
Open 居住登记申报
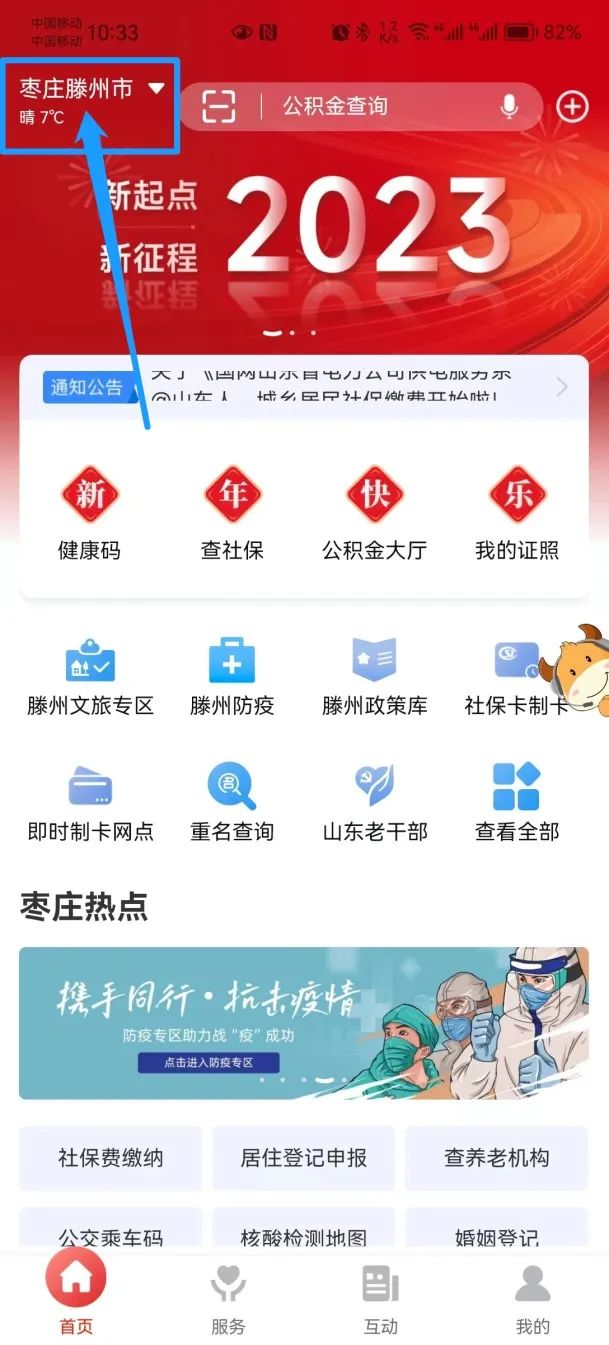pyautogui.click(x=304, y=1158)
